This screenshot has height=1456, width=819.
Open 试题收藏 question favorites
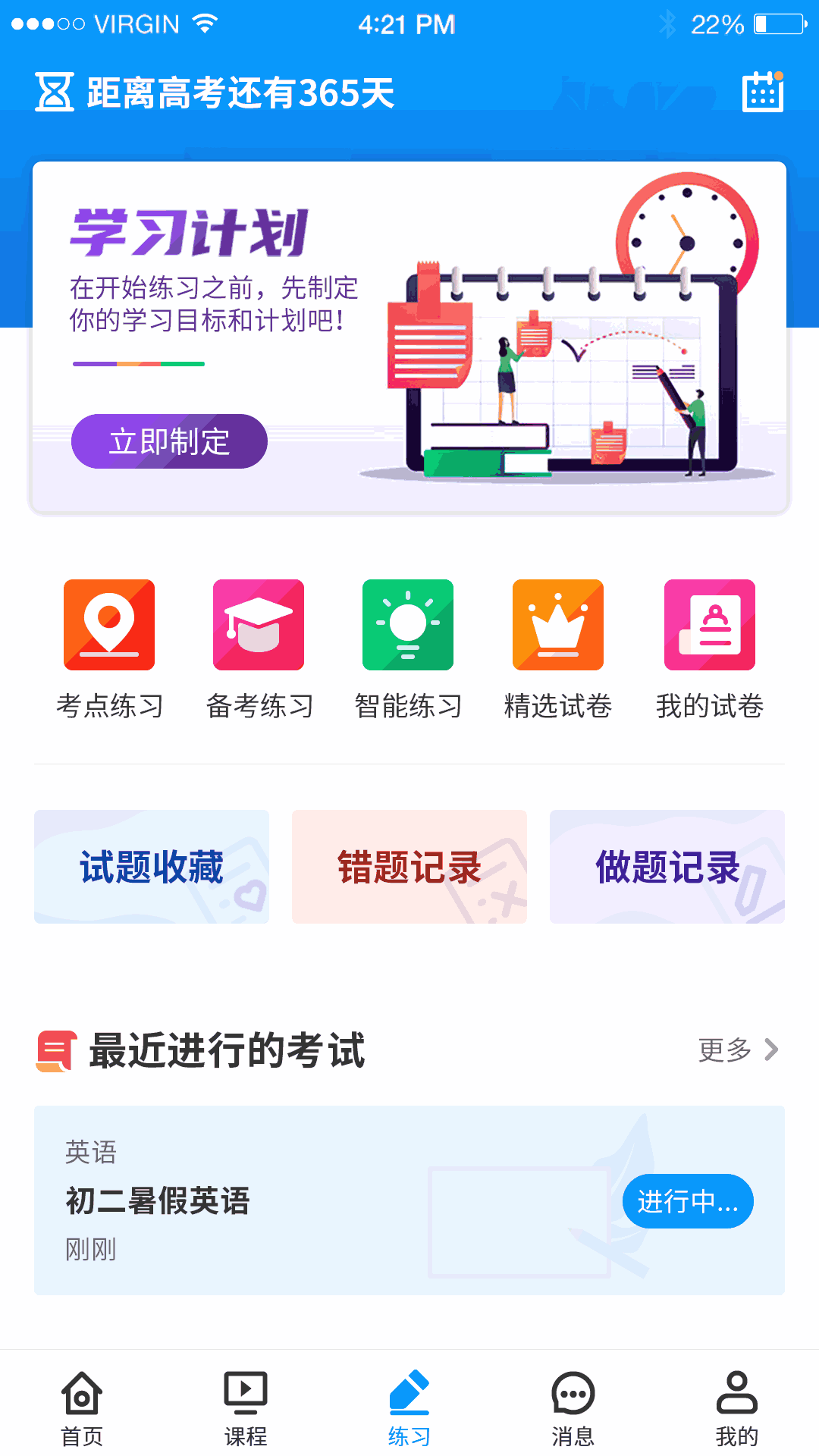151,867
